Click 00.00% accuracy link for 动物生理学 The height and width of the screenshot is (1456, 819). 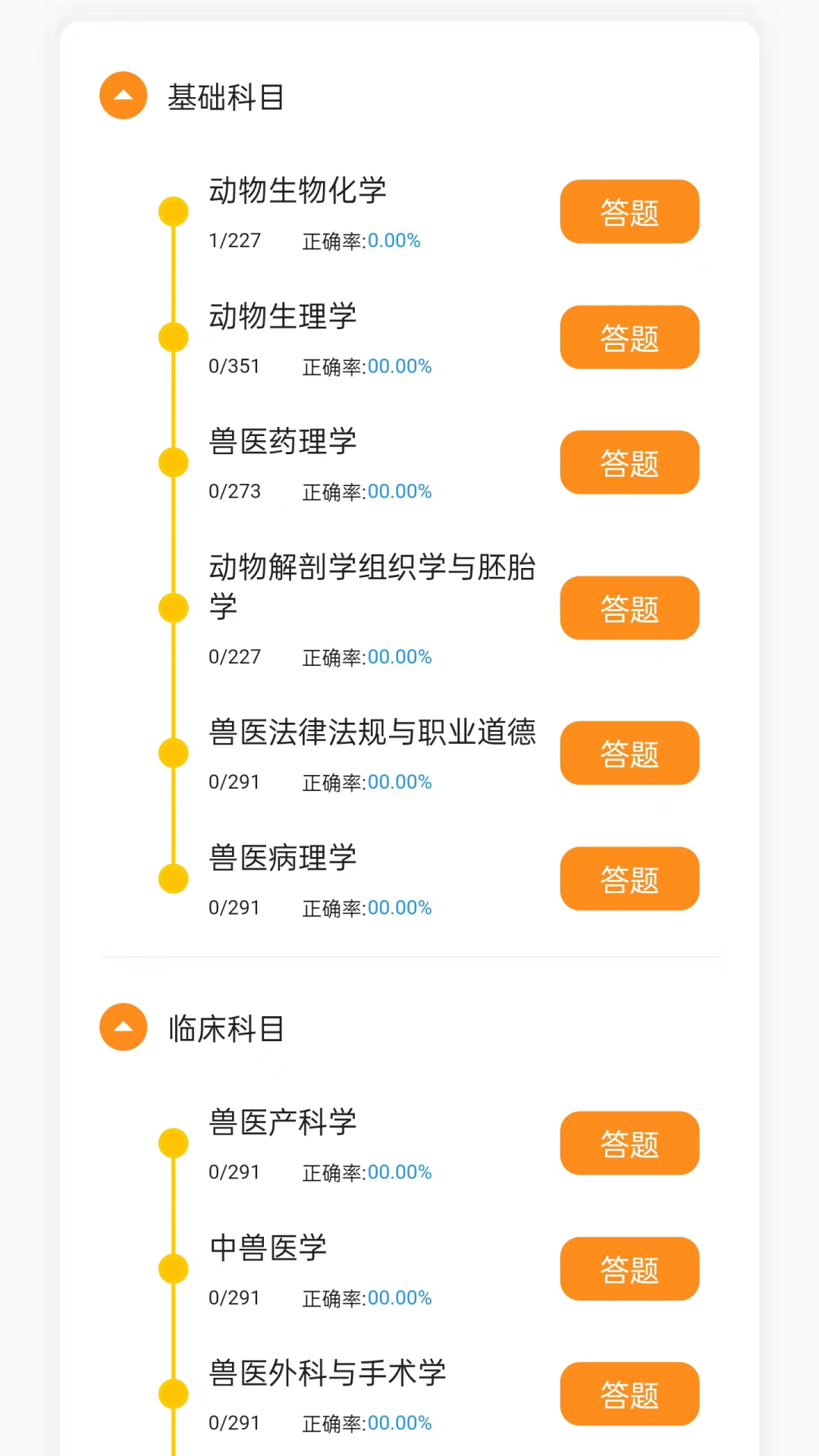pos(400,366)
